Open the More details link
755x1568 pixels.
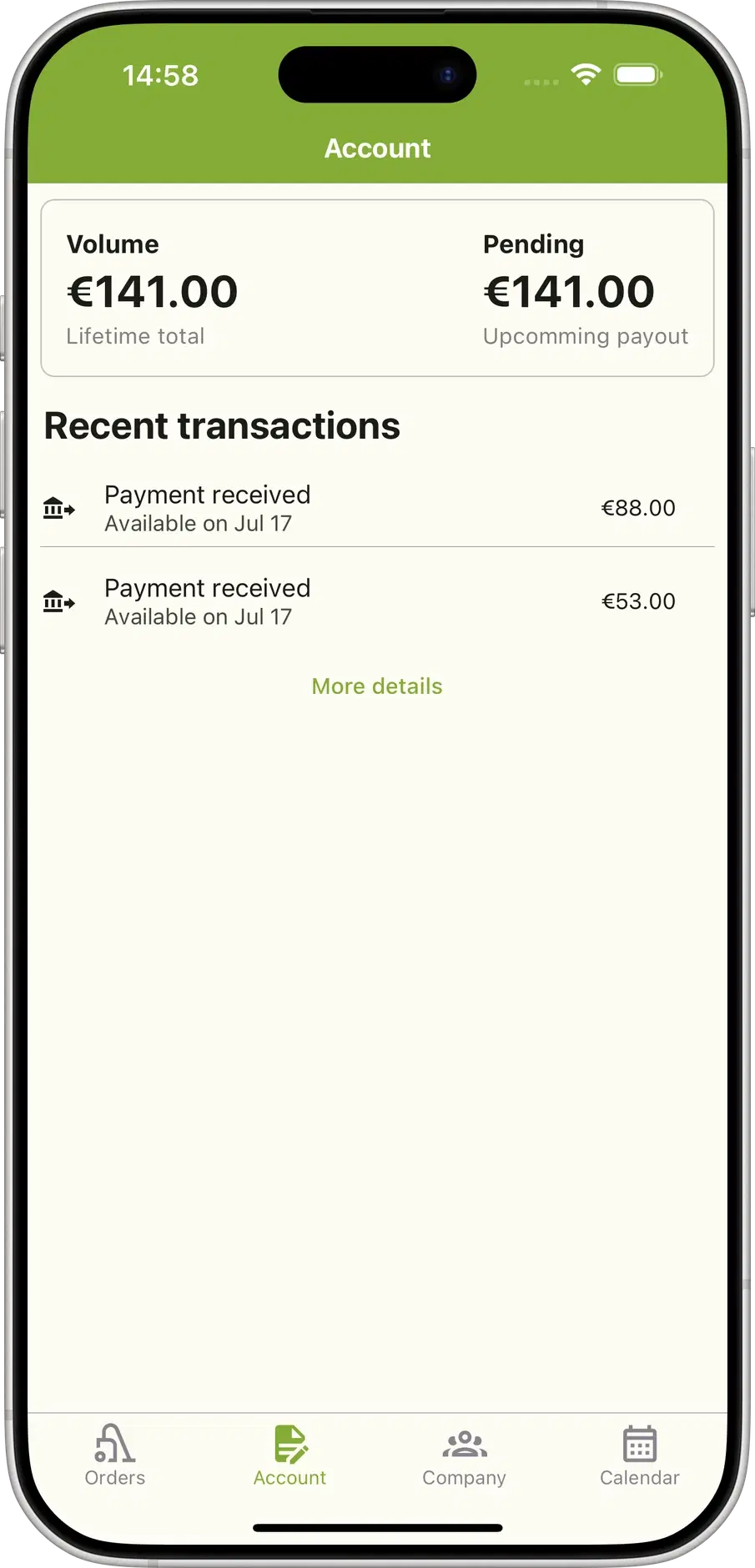[x=377, y=686]
